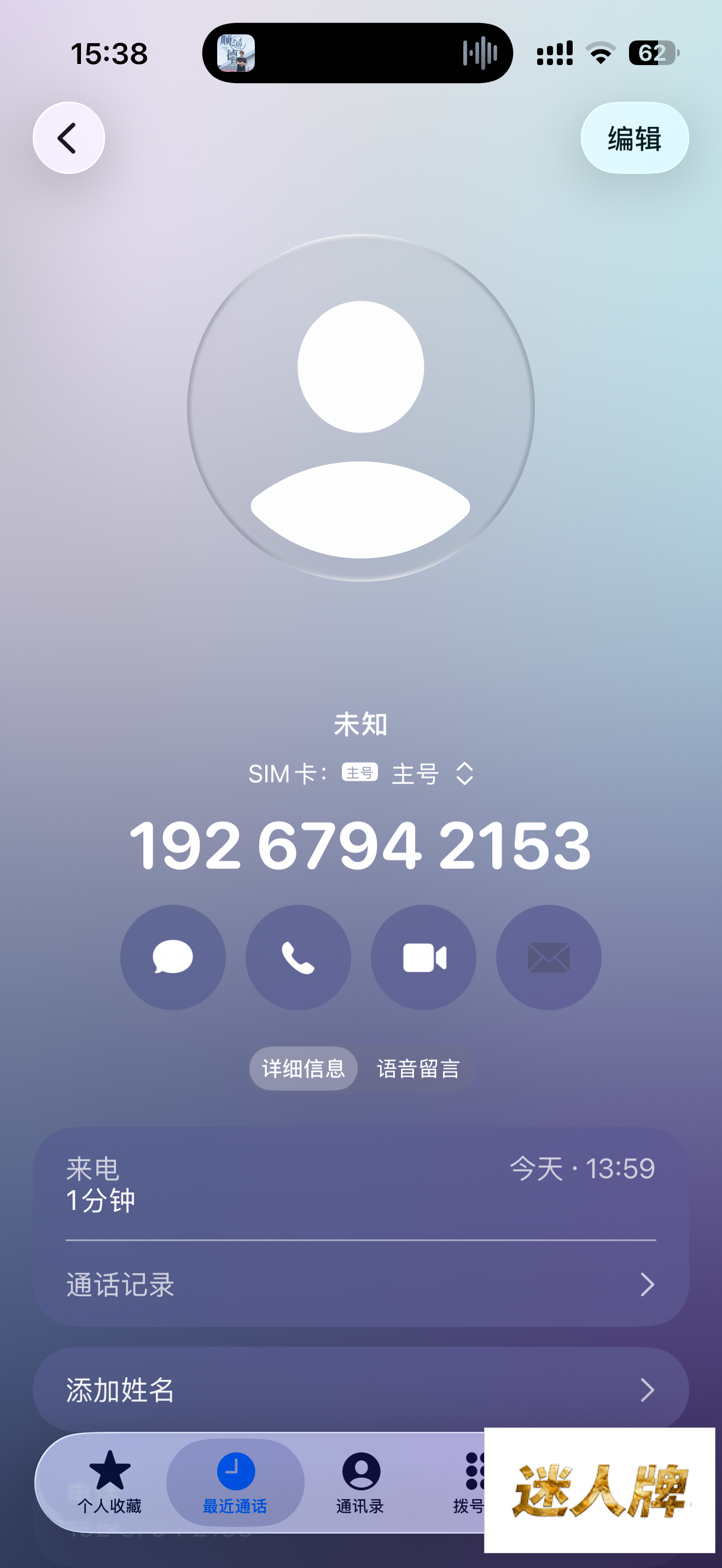Start a video call
722x1568 pixels.
(x=423, y=957)
